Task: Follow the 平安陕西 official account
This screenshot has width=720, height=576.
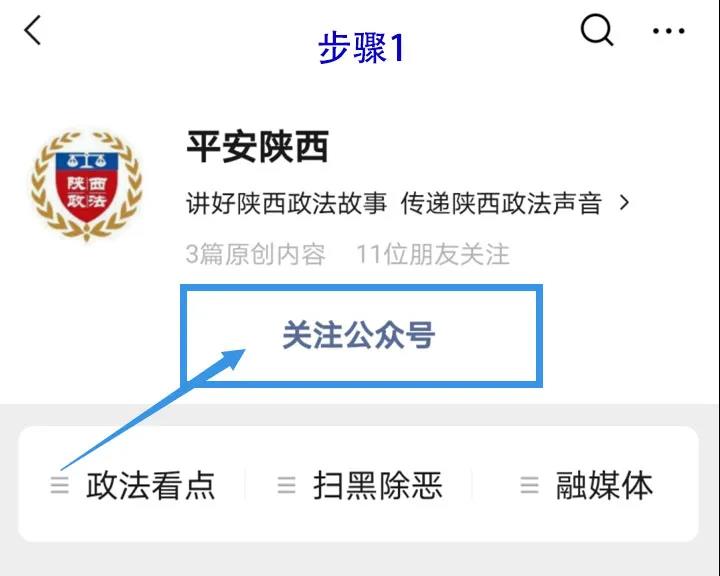Action: tap(359, 336)
